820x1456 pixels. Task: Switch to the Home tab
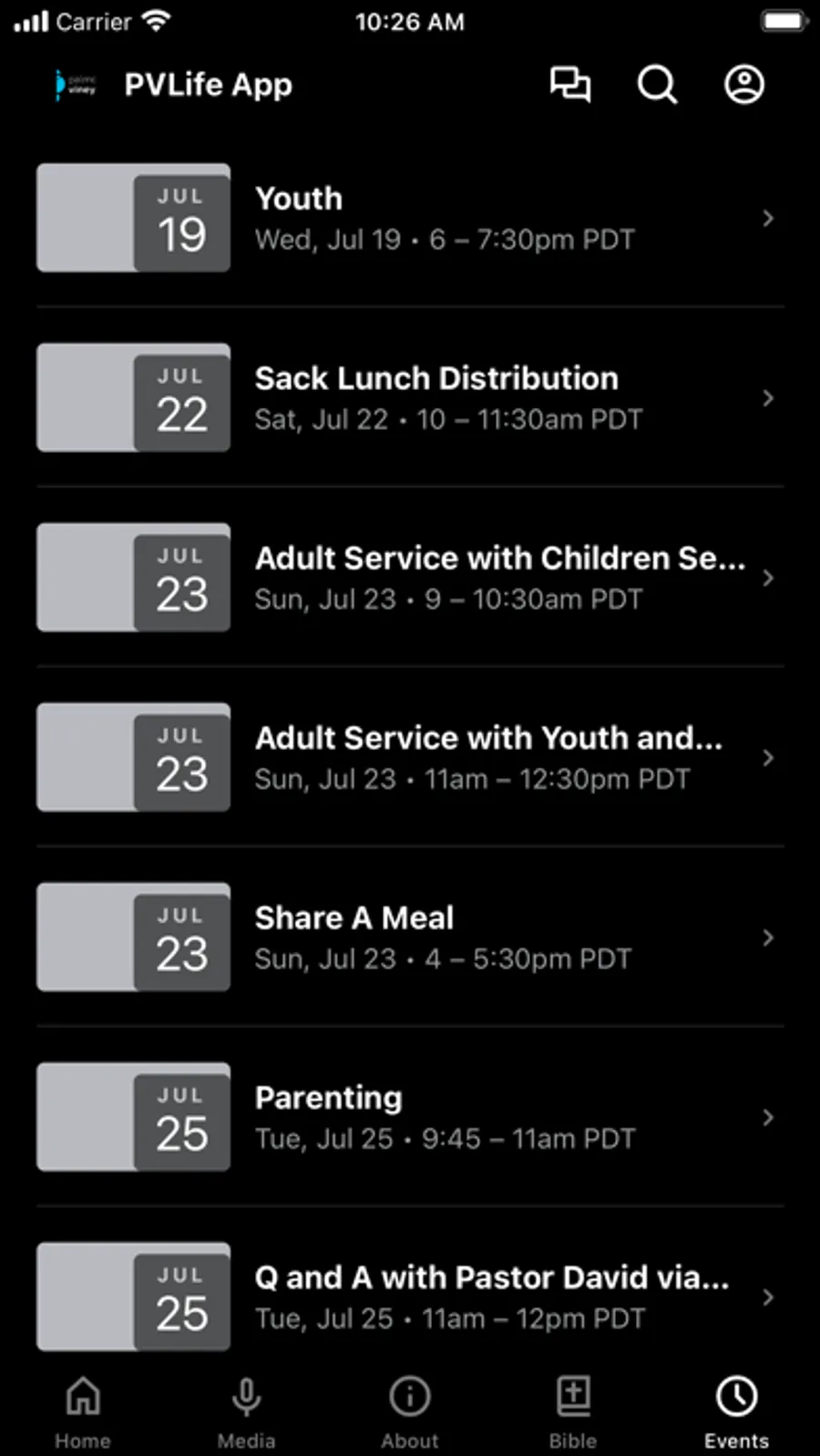pyautogui.click(x=83, y=1410)
